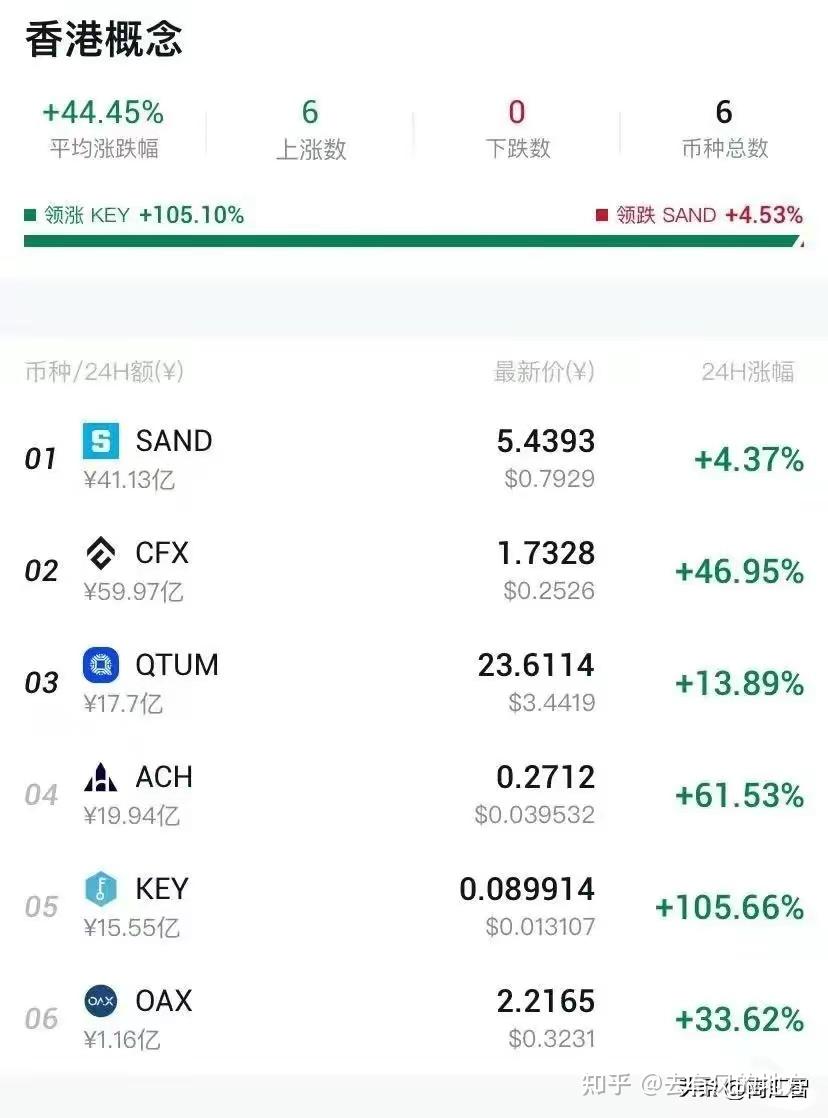
Task: Open the QTUM coin icon
Action: click(x=100, y=665)
